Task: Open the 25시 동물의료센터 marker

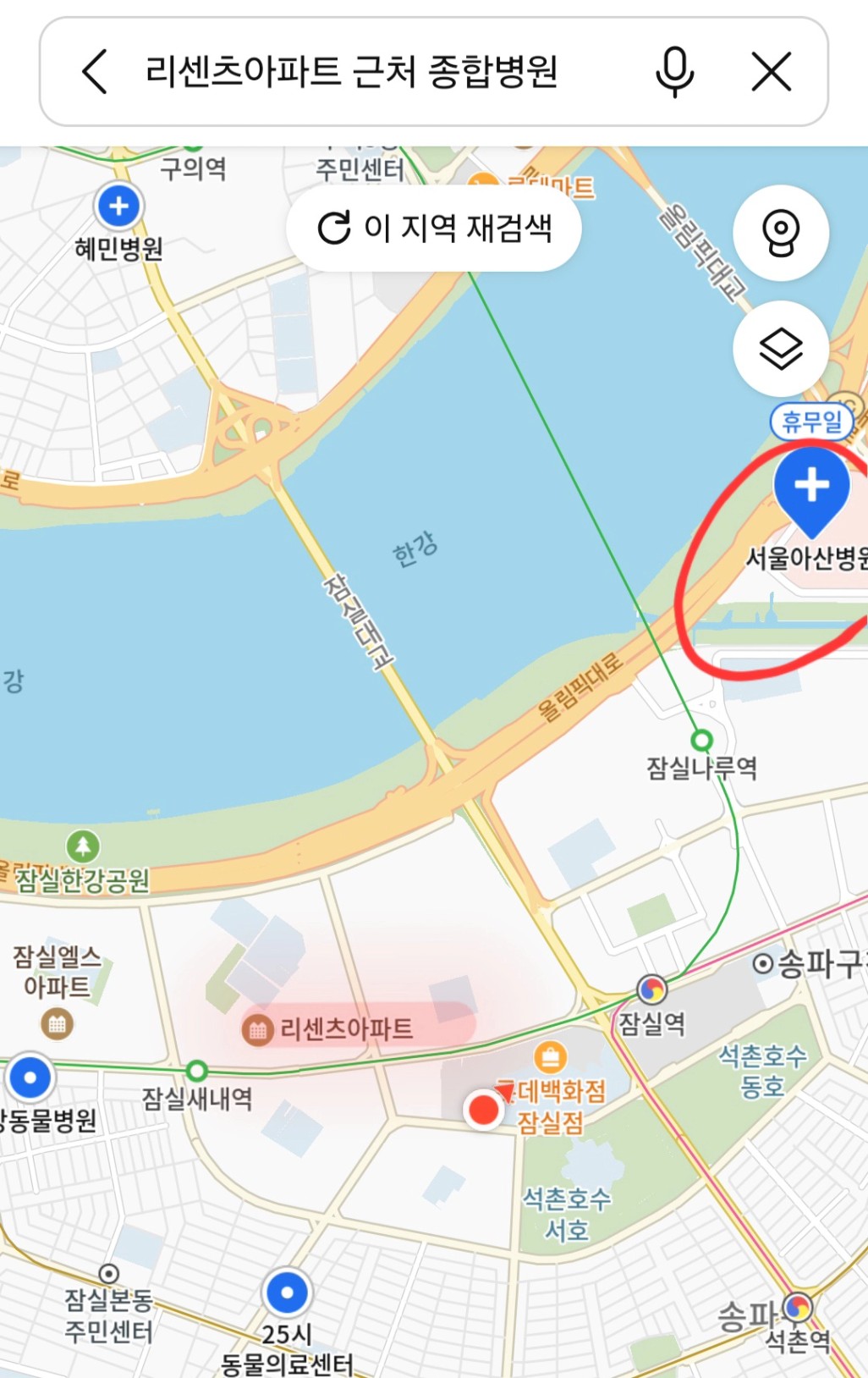Action: 288,1293
